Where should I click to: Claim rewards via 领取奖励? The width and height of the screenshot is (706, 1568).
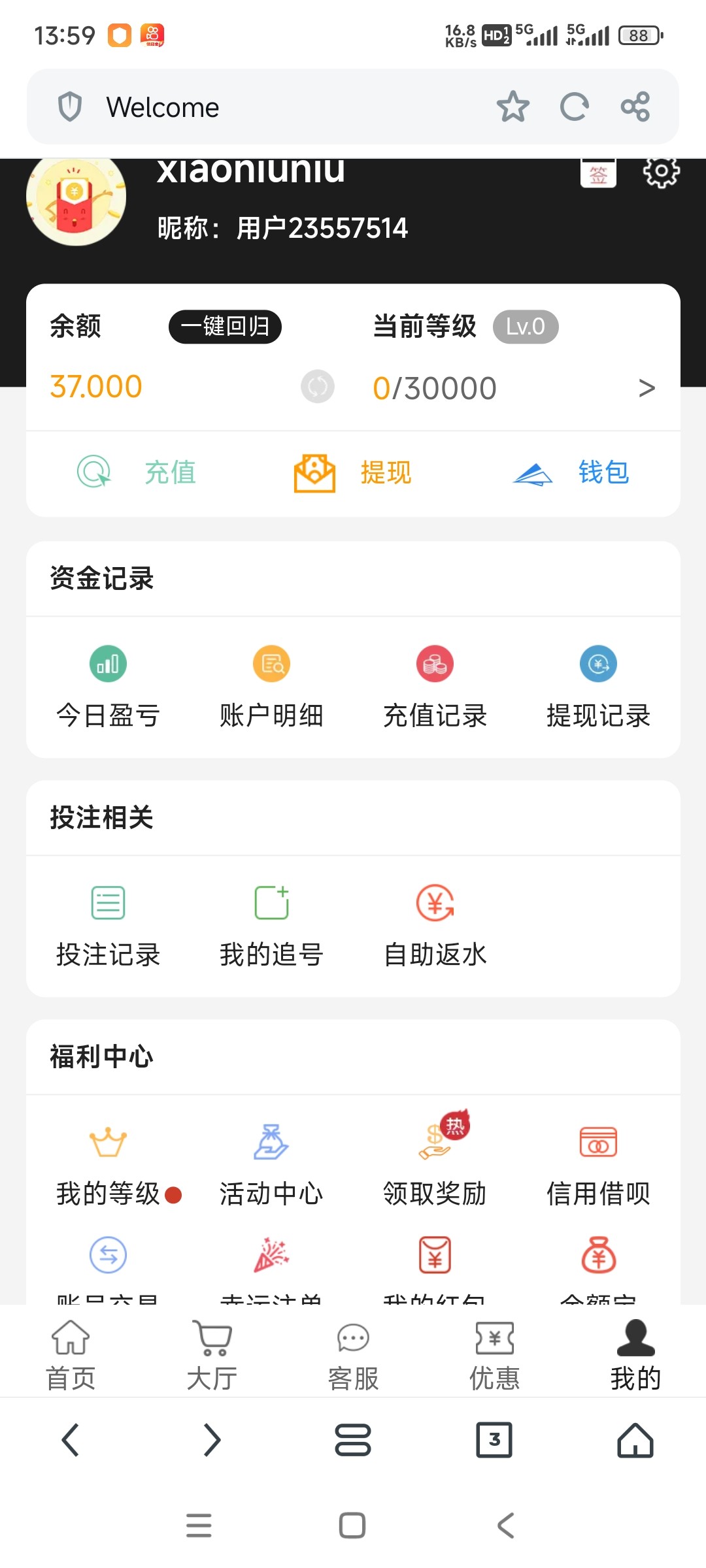tap(435, 1166)
